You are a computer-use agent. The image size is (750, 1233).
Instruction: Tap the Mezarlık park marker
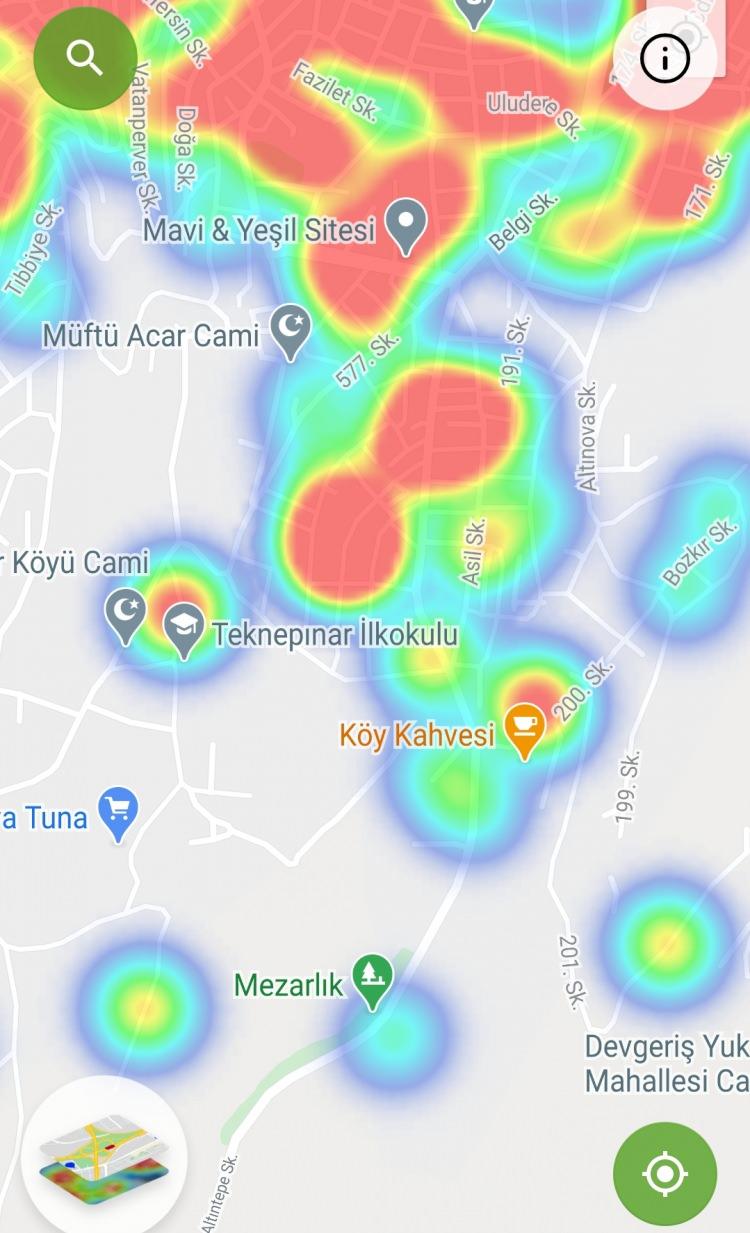coord(372,981)
